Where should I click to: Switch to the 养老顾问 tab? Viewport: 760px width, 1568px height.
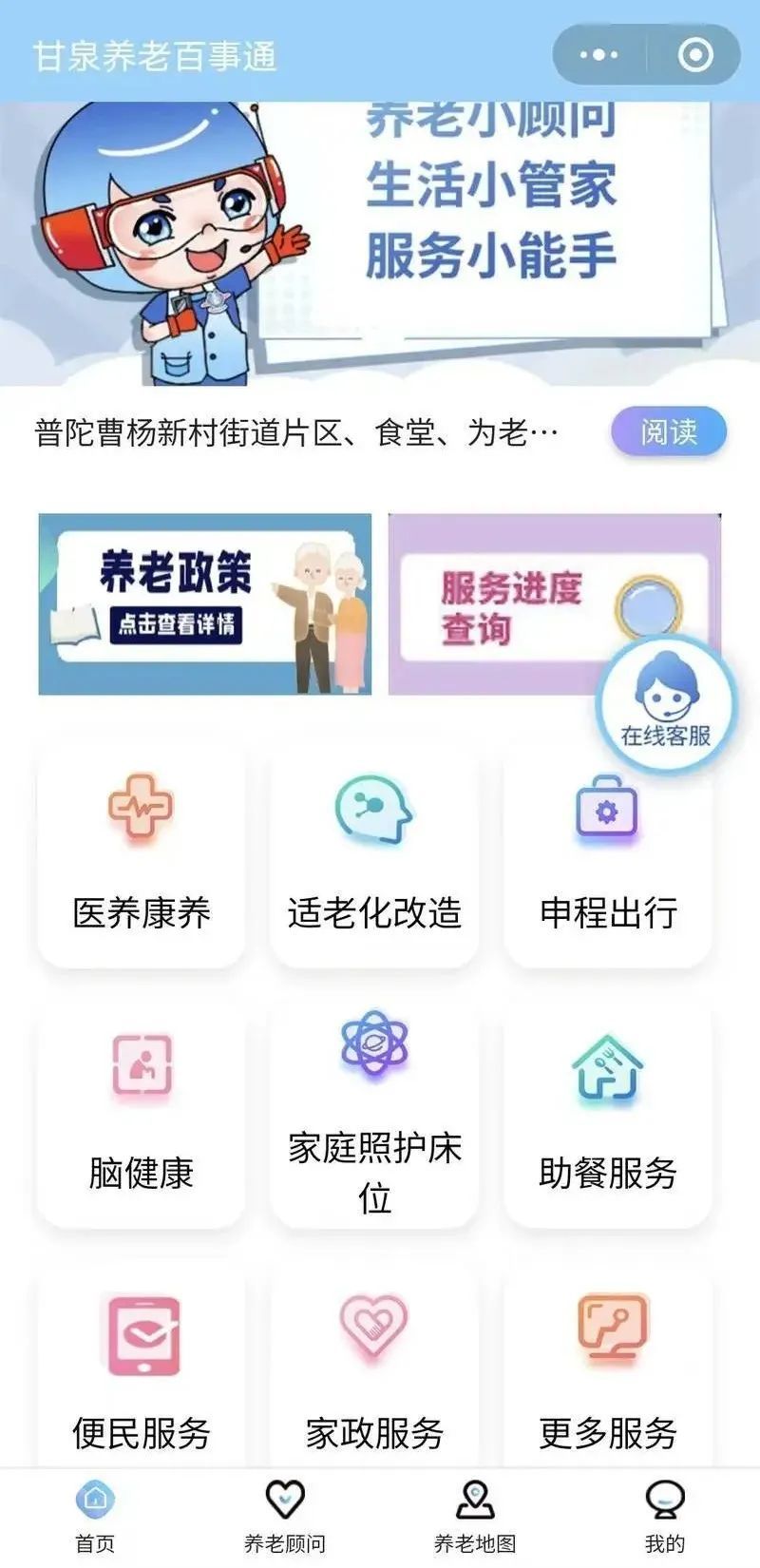point(284,1517)
